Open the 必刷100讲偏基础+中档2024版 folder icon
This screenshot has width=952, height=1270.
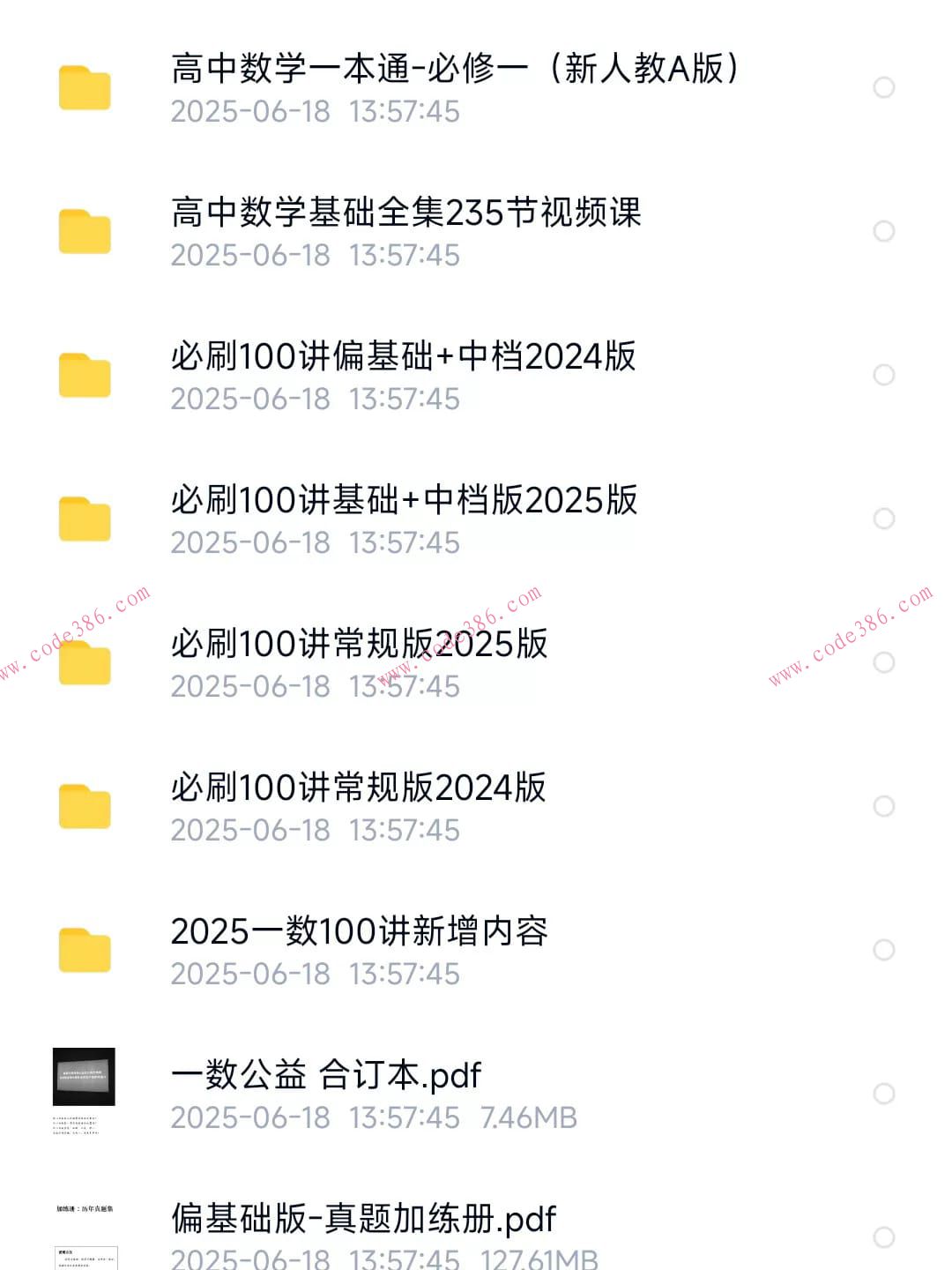(x=85, y=377)
